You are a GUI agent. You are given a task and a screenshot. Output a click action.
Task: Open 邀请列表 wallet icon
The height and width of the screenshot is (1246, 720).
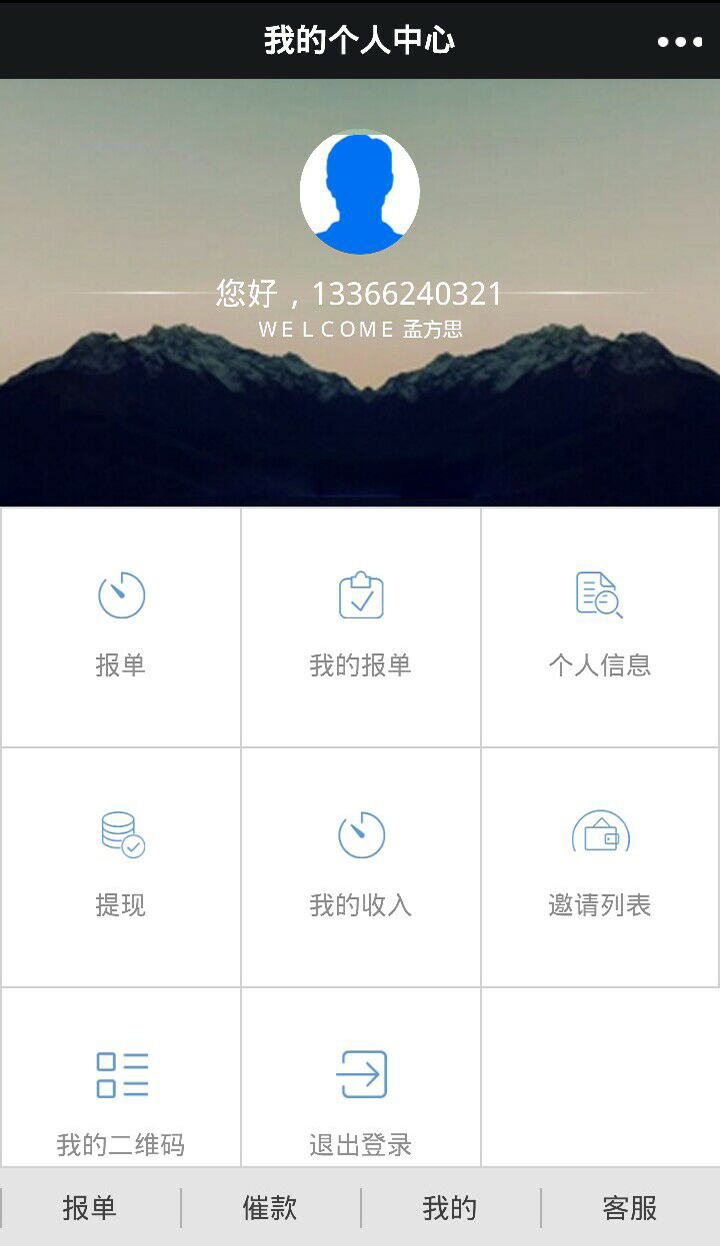coord(600,834)
